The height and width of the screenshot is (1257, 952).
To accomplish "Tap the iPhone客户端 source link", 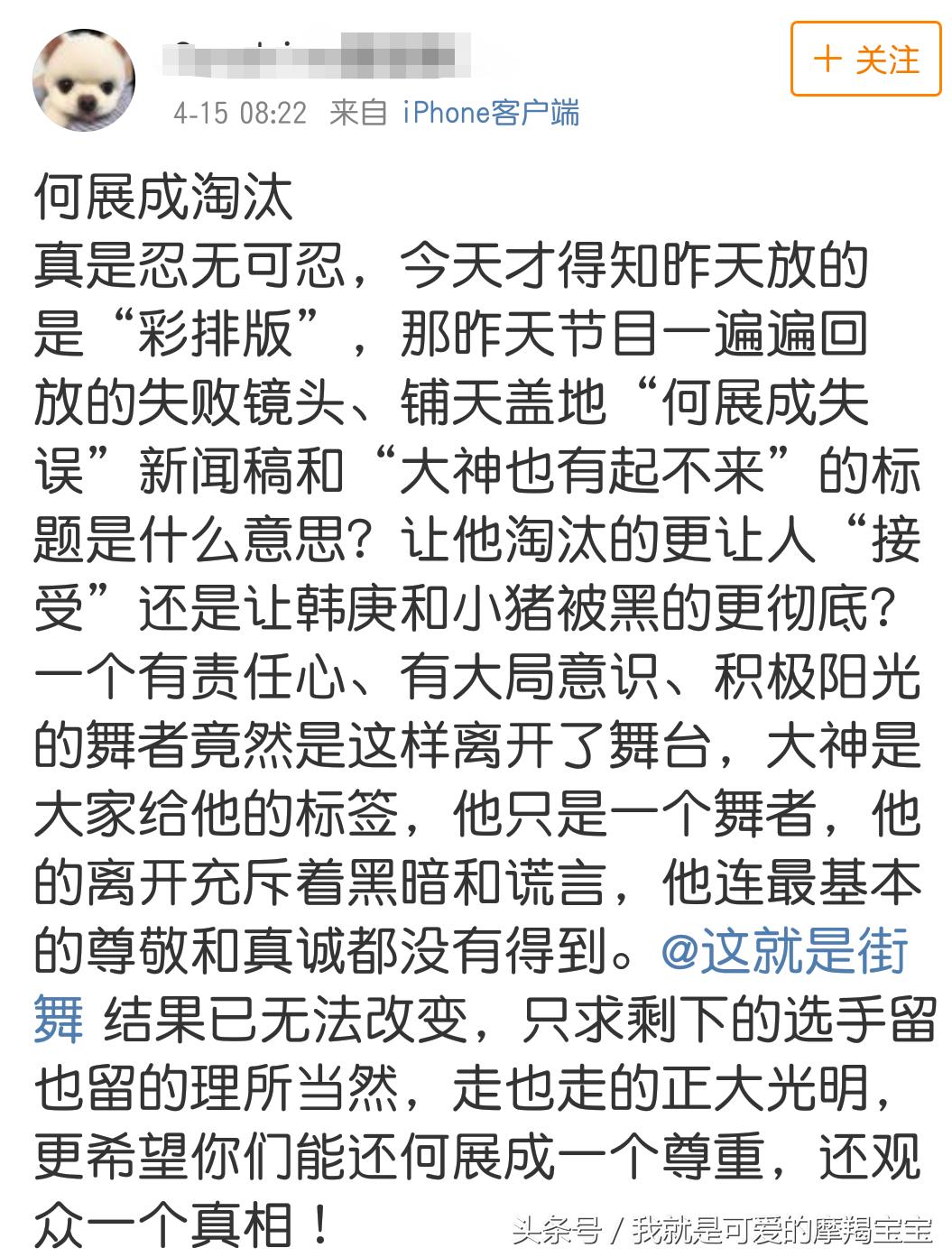I will (x=490, y=113).
